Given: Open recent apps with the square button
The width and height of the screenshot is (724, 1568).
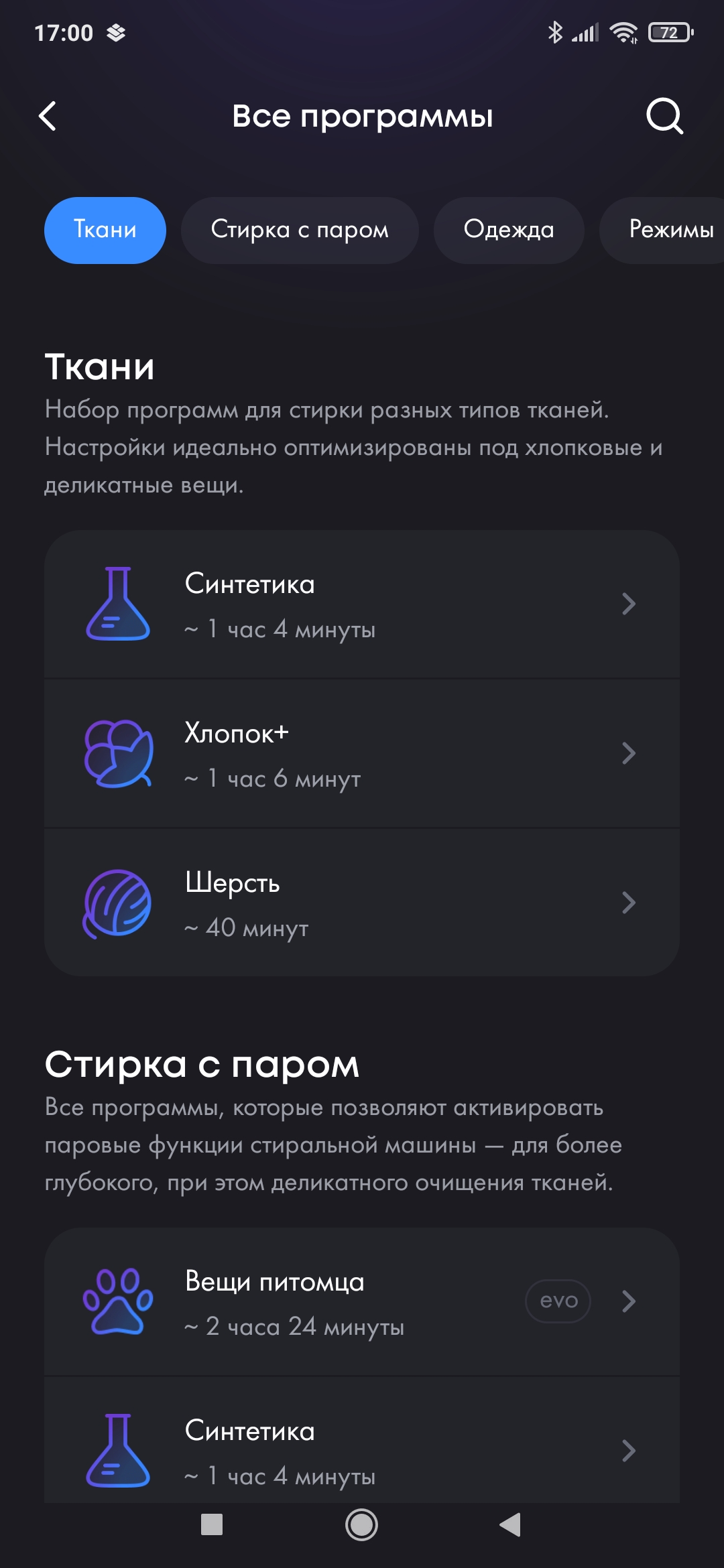Looking at the screenshot, I should coord(212,1525).
